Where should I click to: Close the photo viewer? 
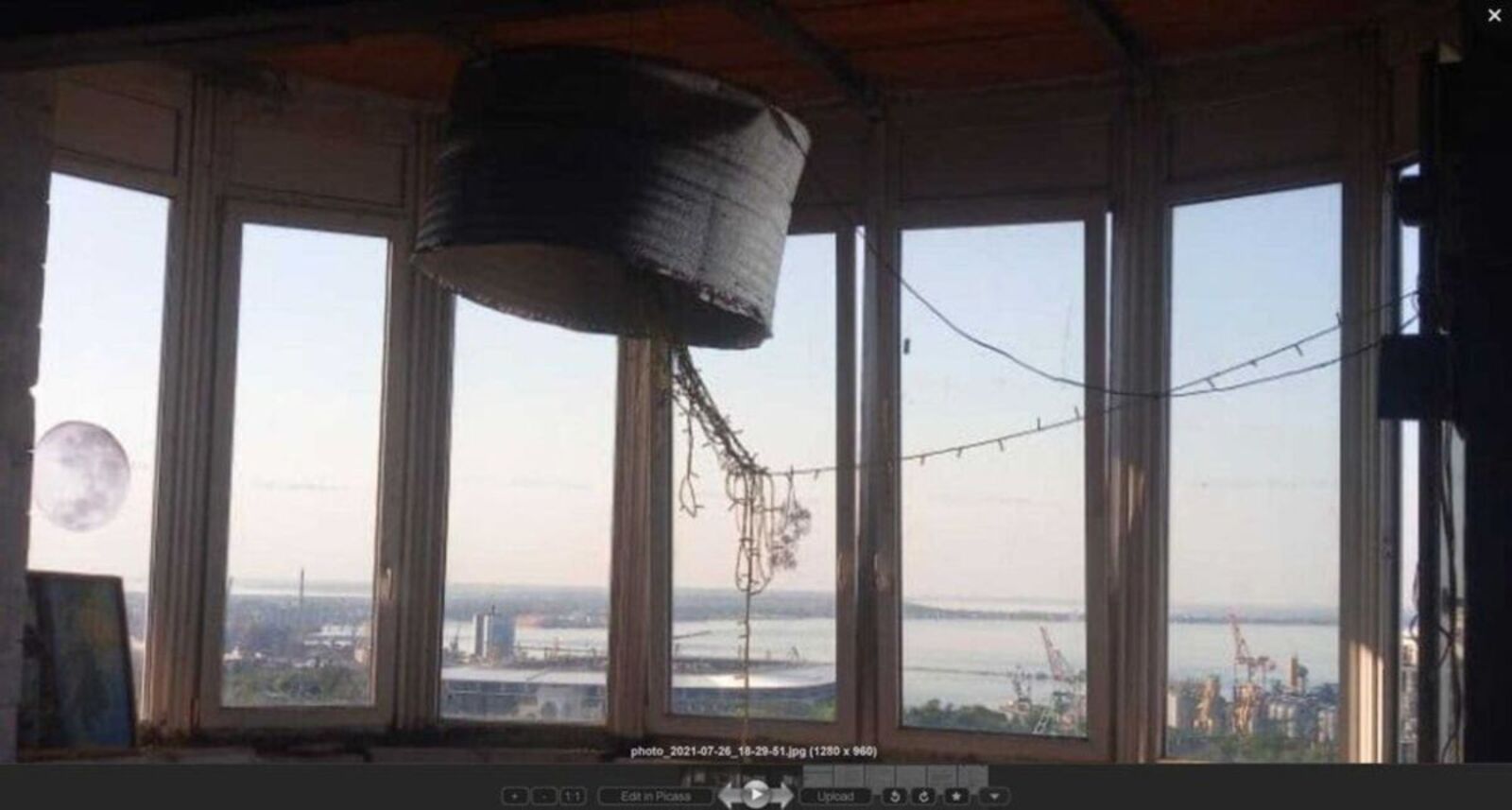1494,15
